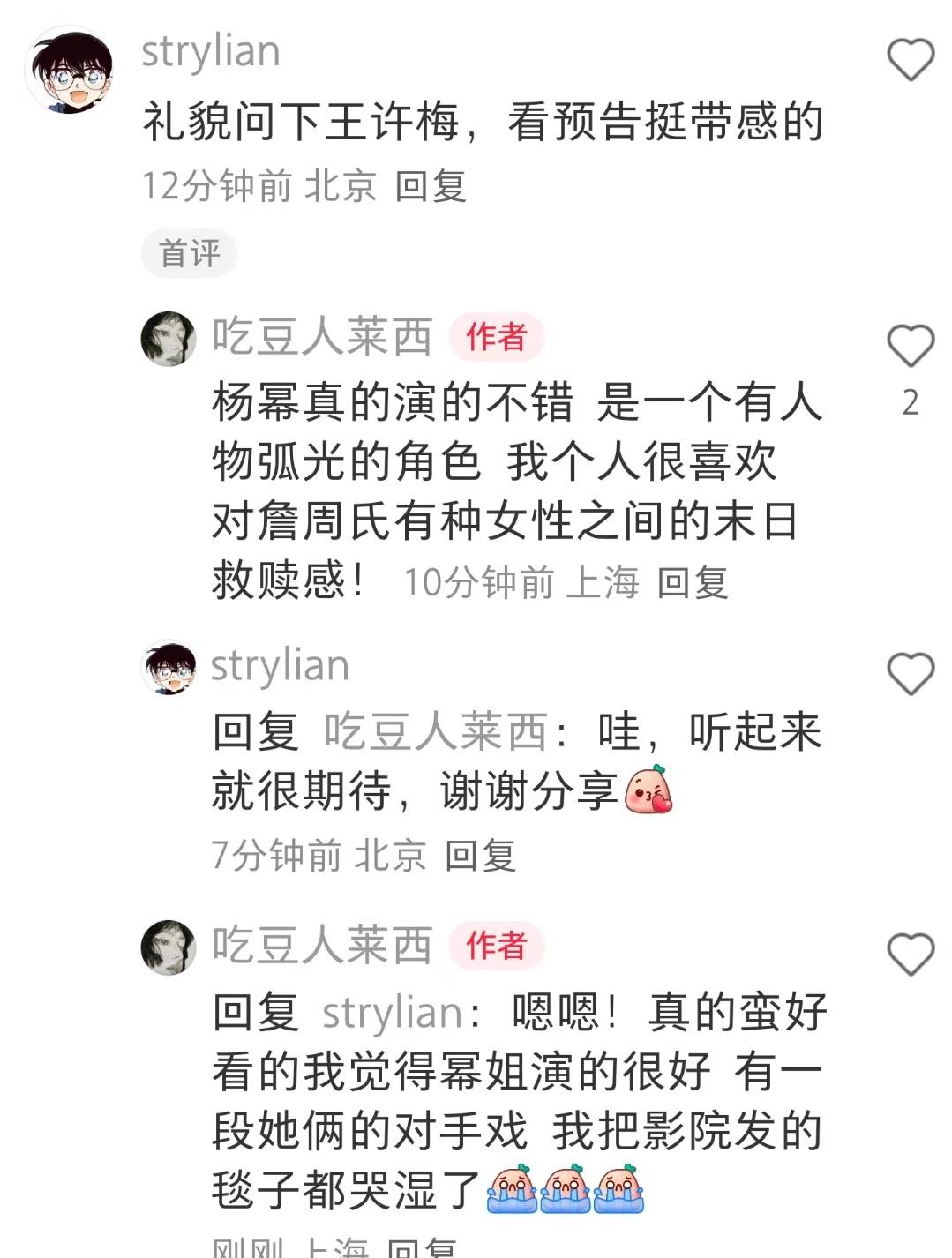Reply to strylian's 12分钟前 comment
This screenshot has width=952, height=1258.
coord(430,186)
